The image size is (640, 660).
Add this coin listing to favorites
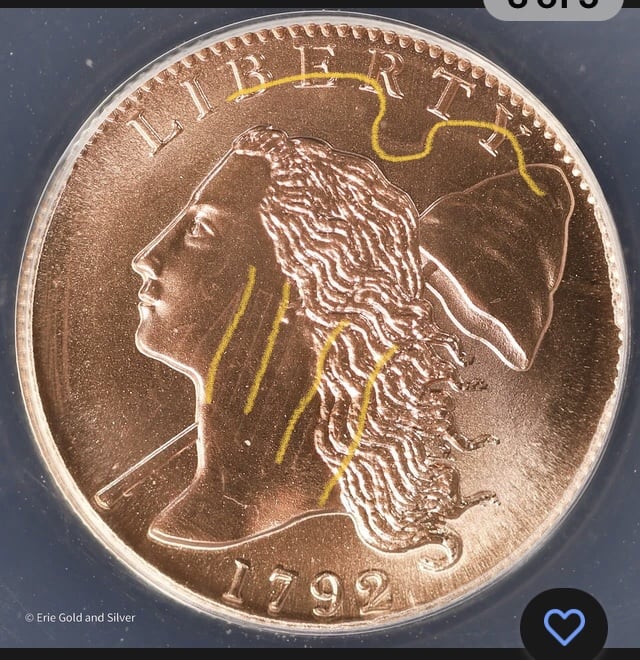point(564,626)
